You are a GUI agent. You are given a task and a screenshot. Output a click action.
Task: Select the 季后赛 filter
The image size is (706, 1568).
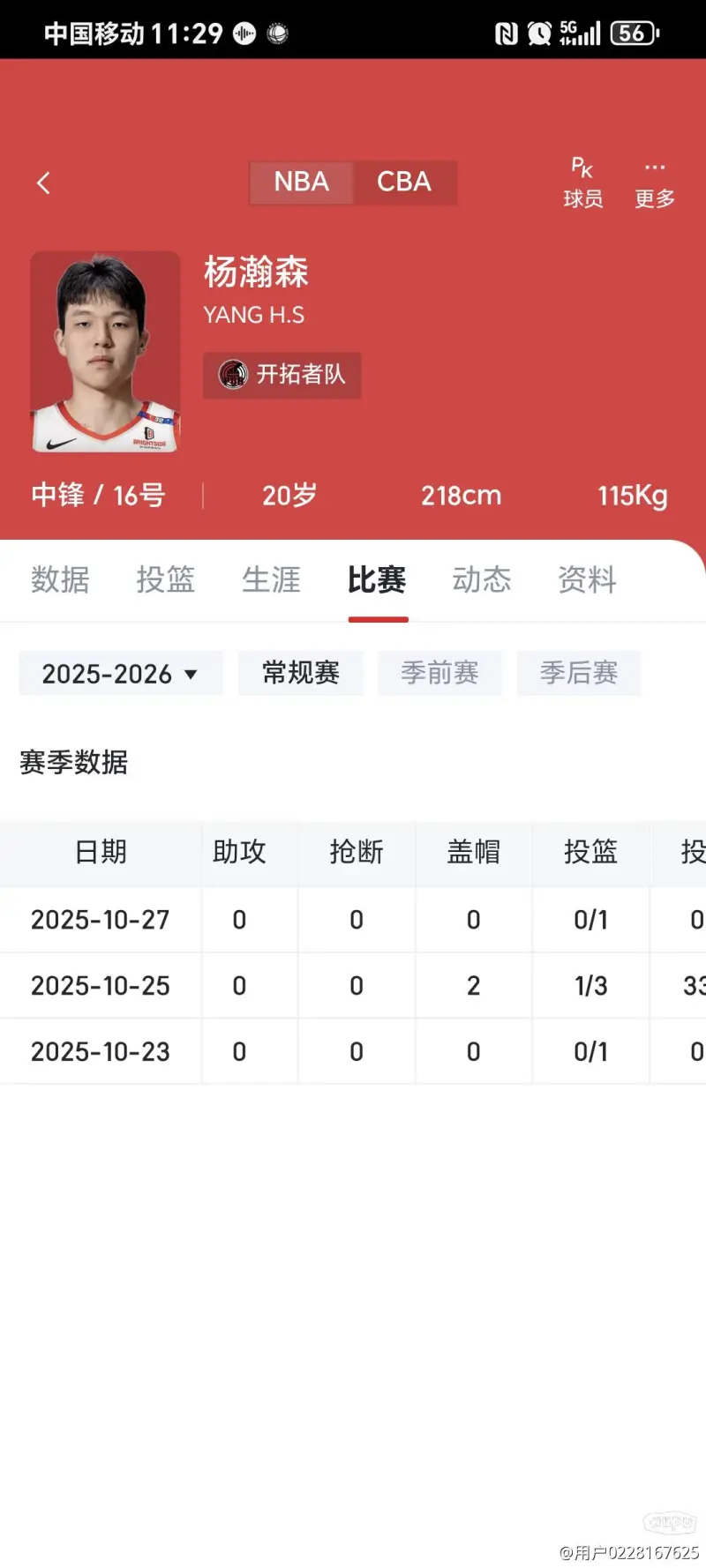(x=579, y=674)
